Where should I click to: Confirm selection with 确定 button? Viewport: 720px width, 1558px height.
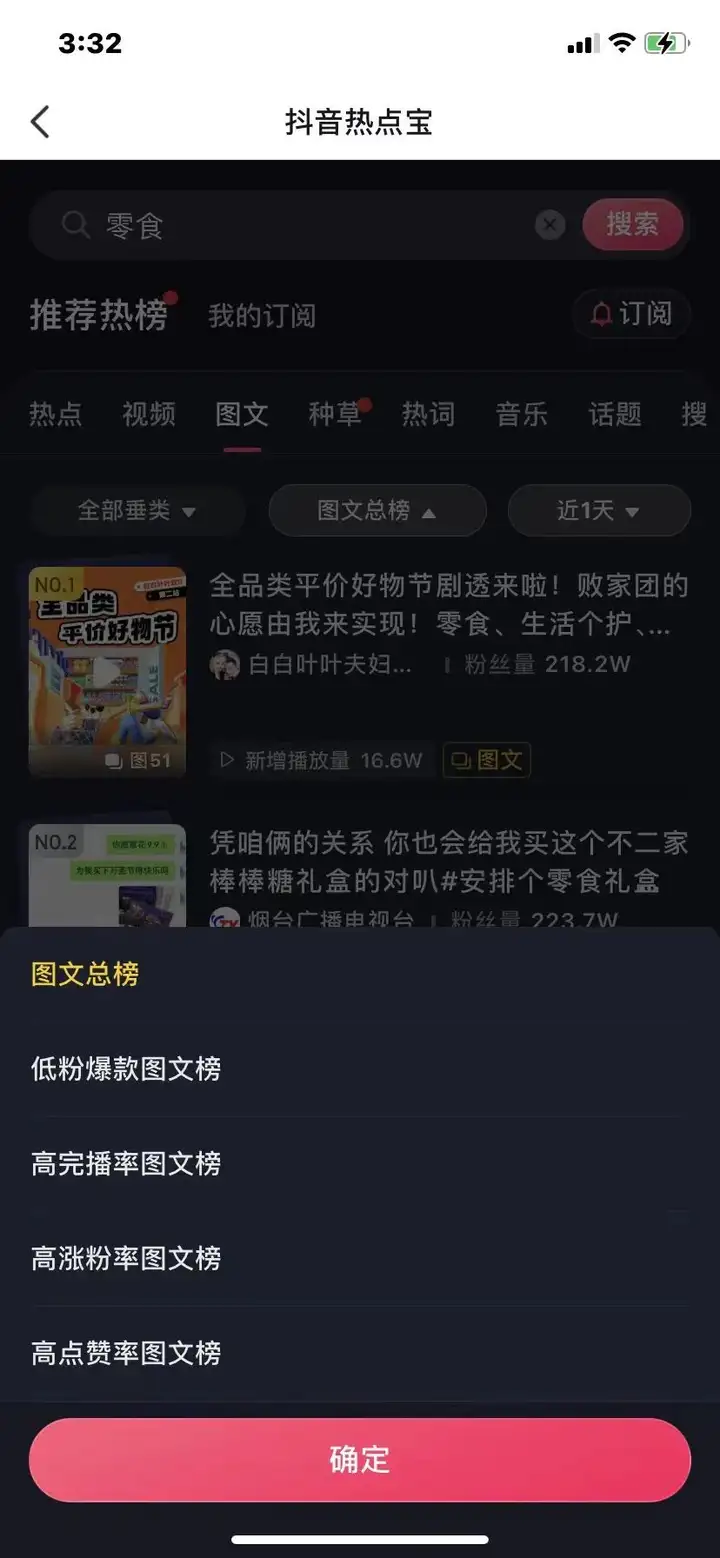pyautogui.click(x=360, y=1459)
